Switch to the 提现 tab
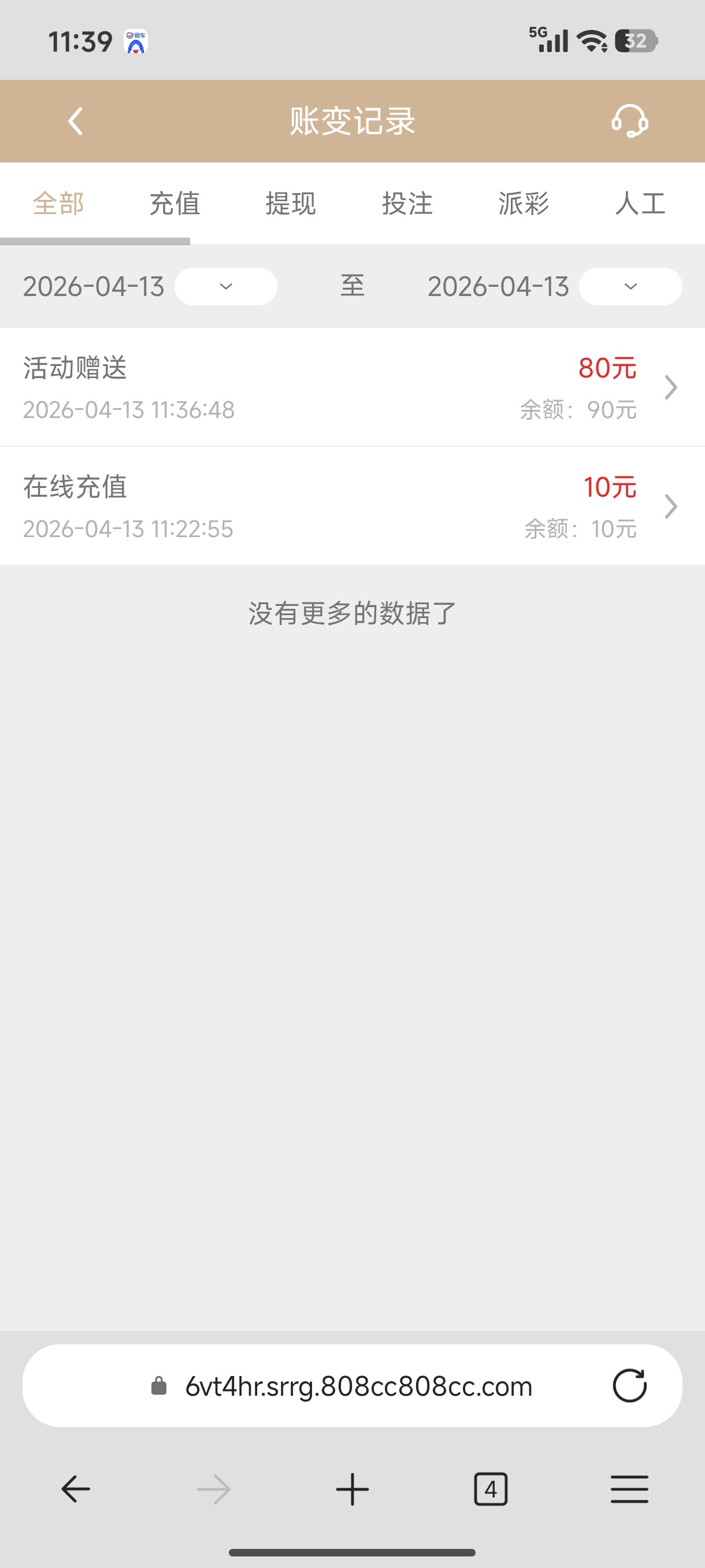The height and width of the screenshot is (1568, 705). pos(291,204)
